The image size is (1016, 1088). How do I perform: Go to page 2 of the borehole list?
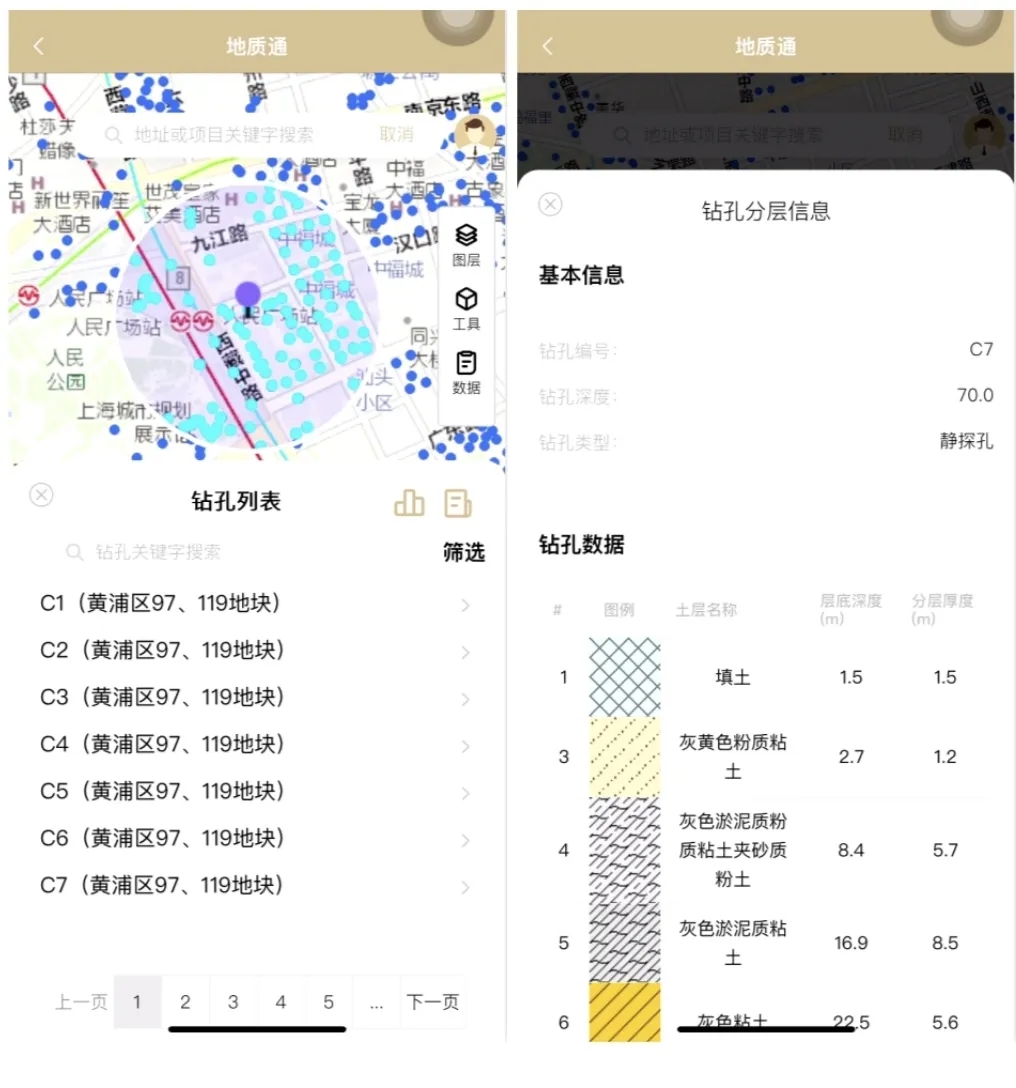point(185,1002)
